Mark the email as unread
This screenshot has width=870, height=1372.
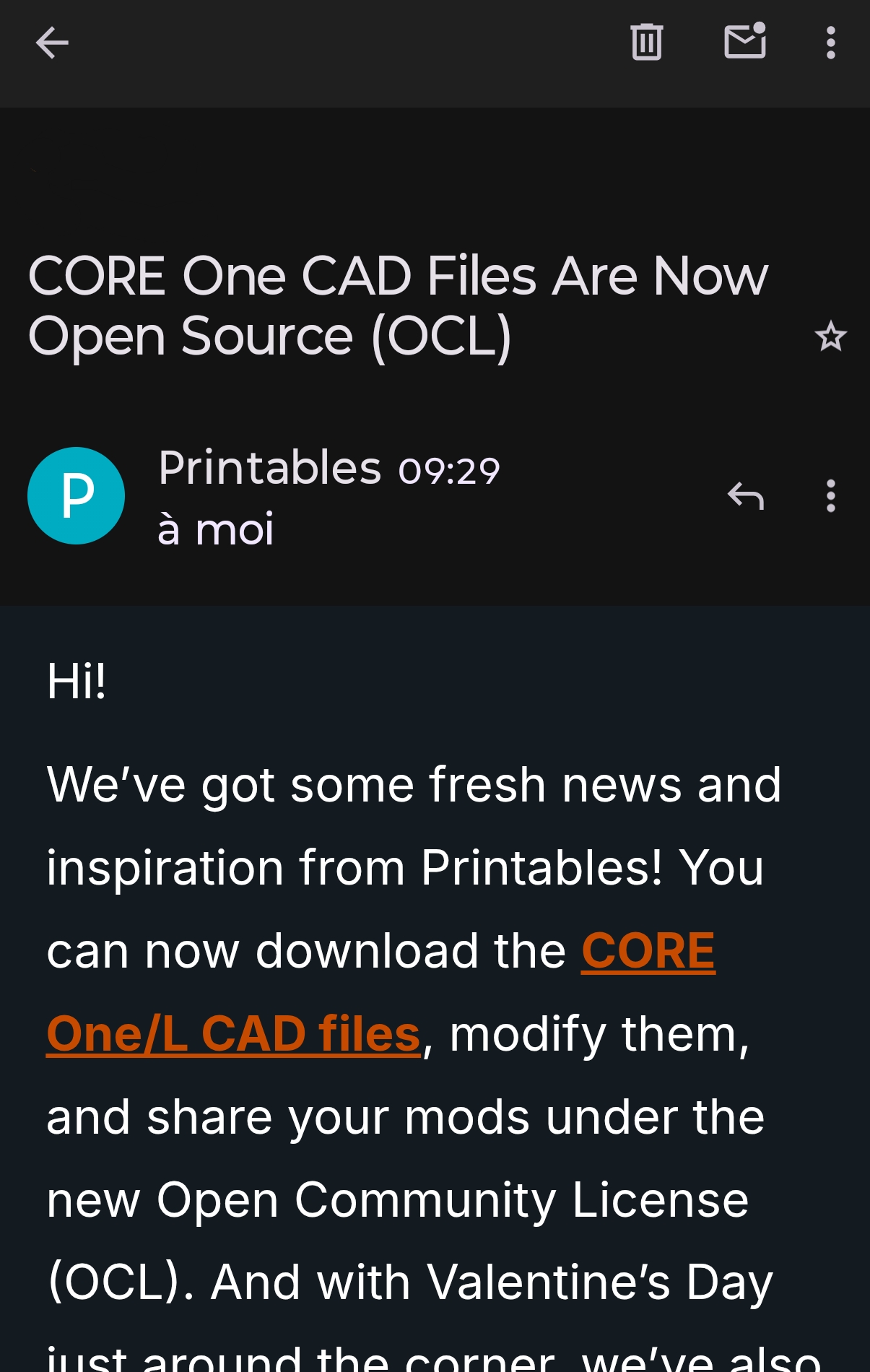click(744, 41)
